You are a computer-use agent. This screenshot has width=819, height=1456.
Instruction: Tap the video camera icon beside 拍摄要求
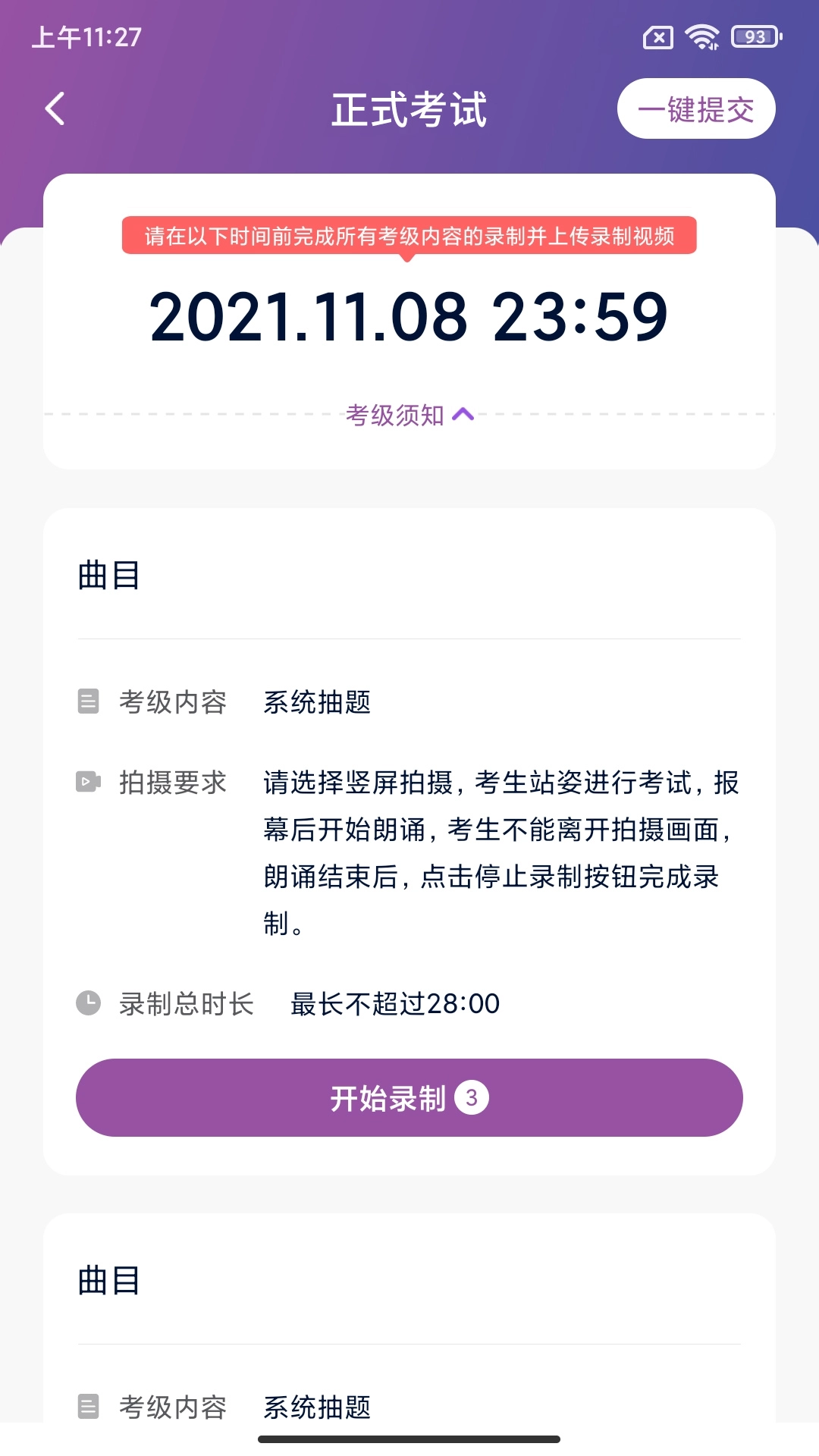[x=89, y=782]
